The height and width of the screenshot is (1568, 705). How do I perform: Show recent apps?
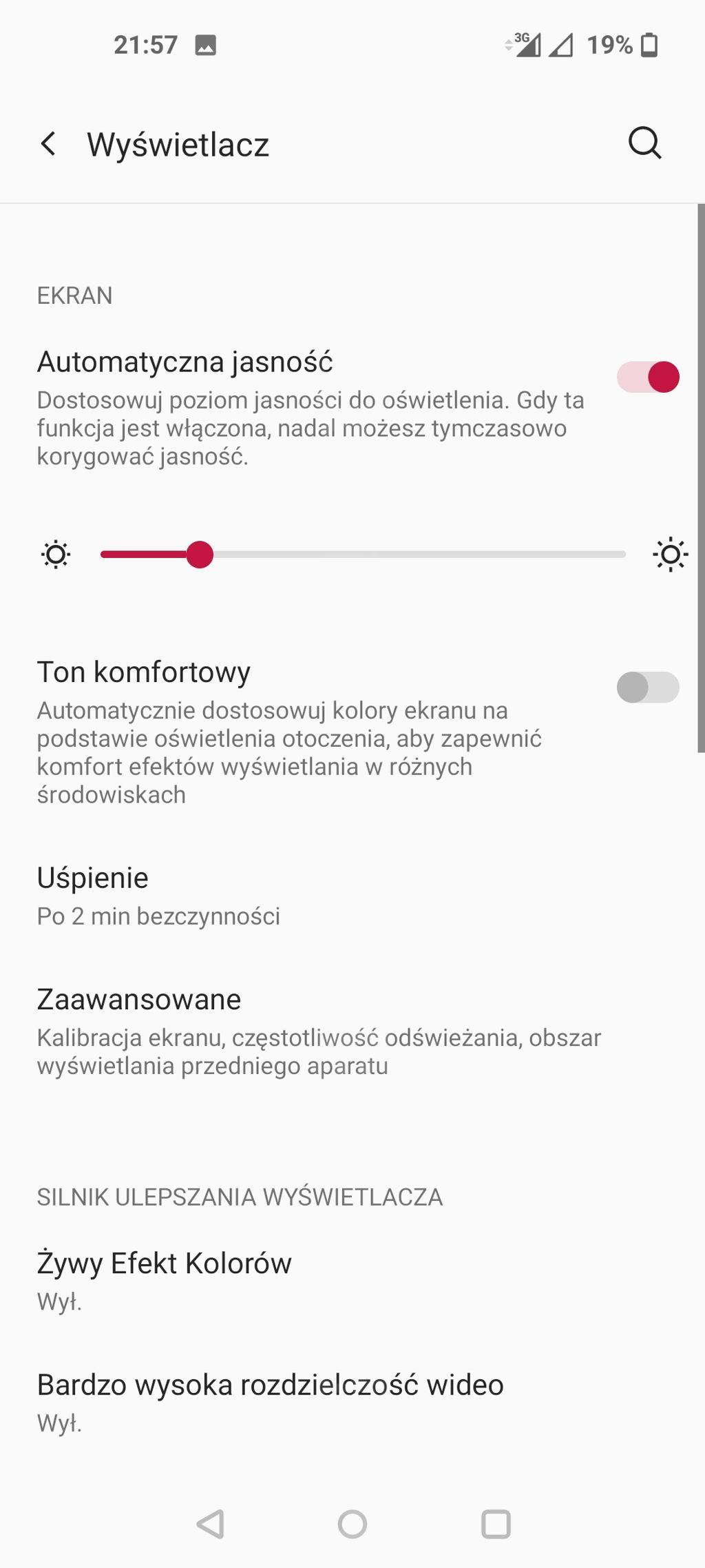pyautogui.click(x=496, y=1524)
